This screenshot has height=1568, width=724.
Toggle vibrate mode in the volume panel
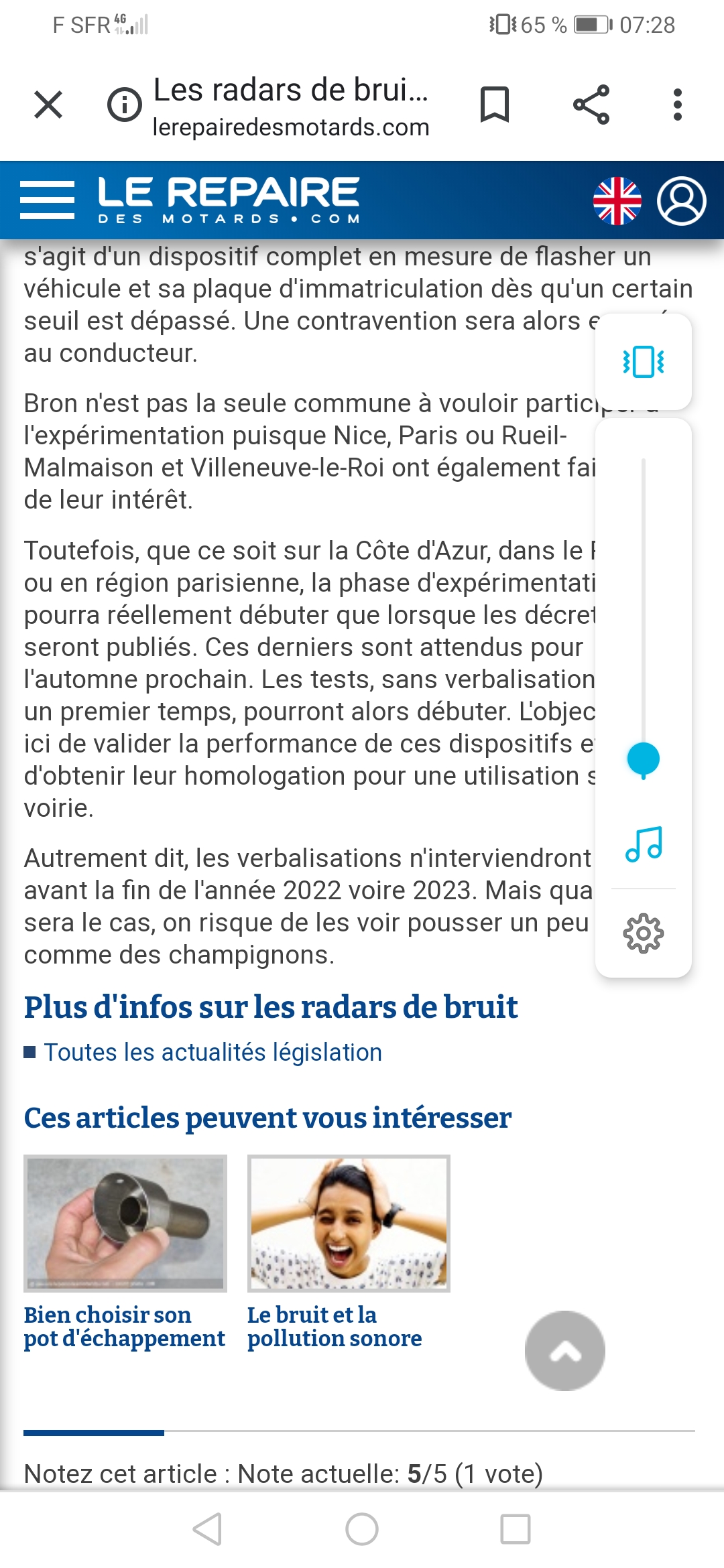tap(644, 362)
